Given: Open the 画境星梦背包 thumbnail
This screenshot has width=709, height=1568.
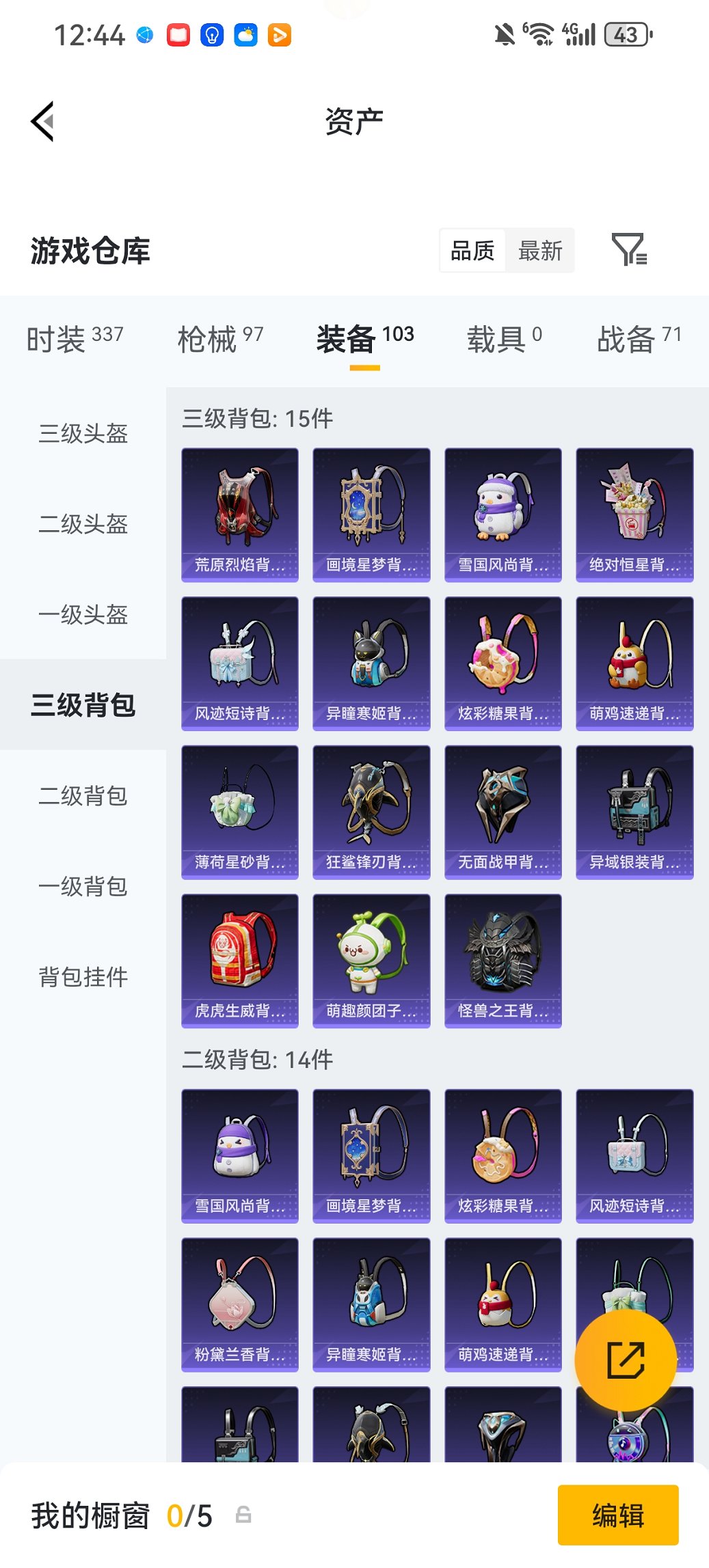Looking at the screenshot, I should [371, 512].
